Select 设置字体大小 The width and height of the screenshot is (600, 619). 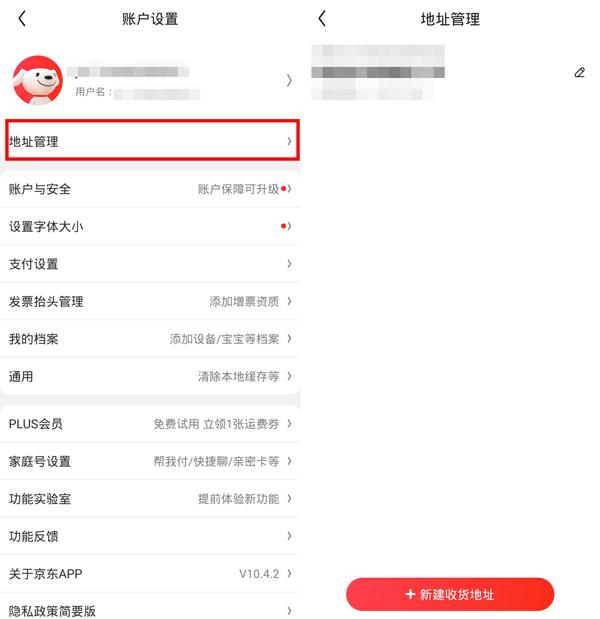tap(150, 227)
